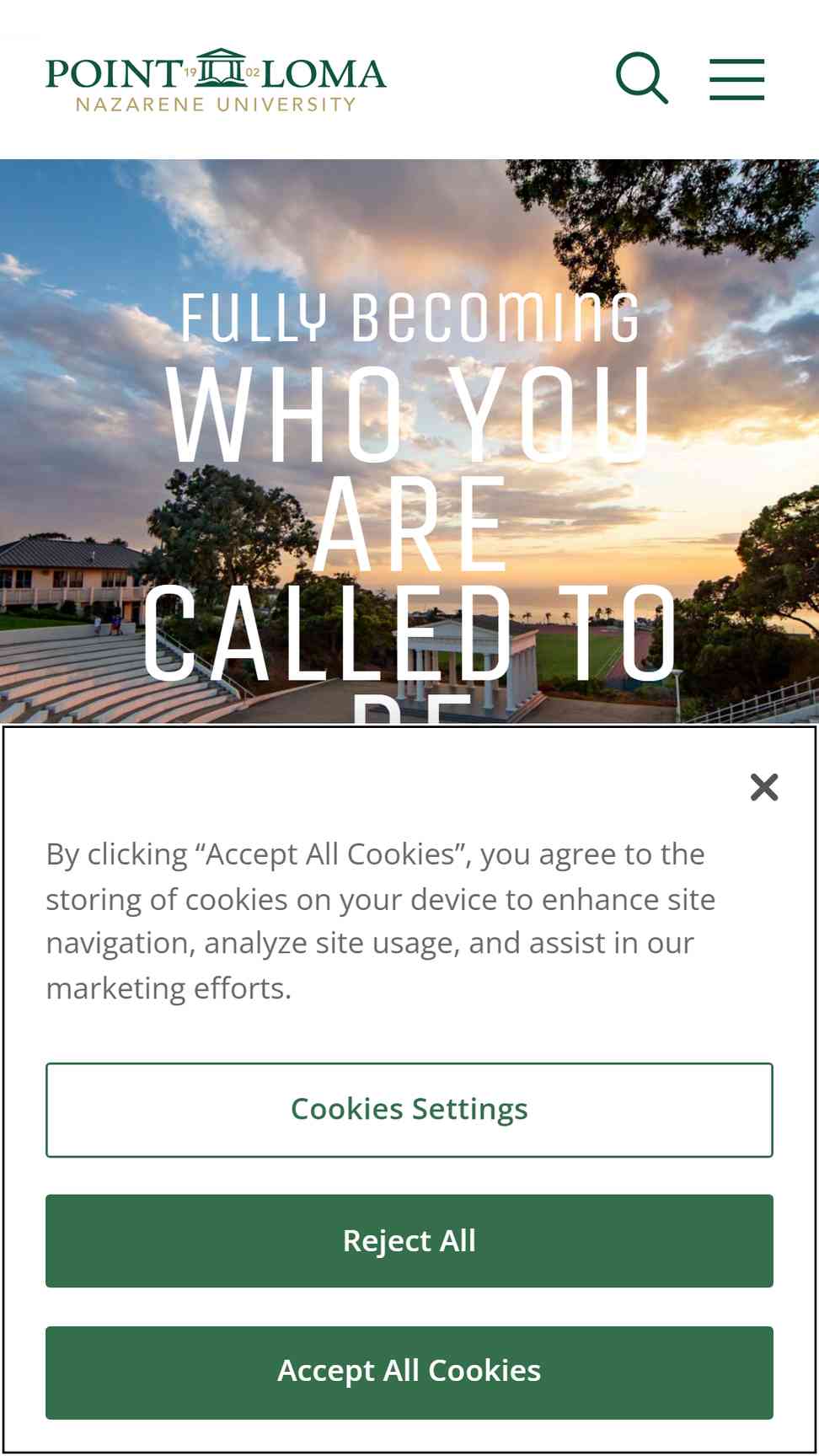Open the site search magnifier icon

(642, 78)
